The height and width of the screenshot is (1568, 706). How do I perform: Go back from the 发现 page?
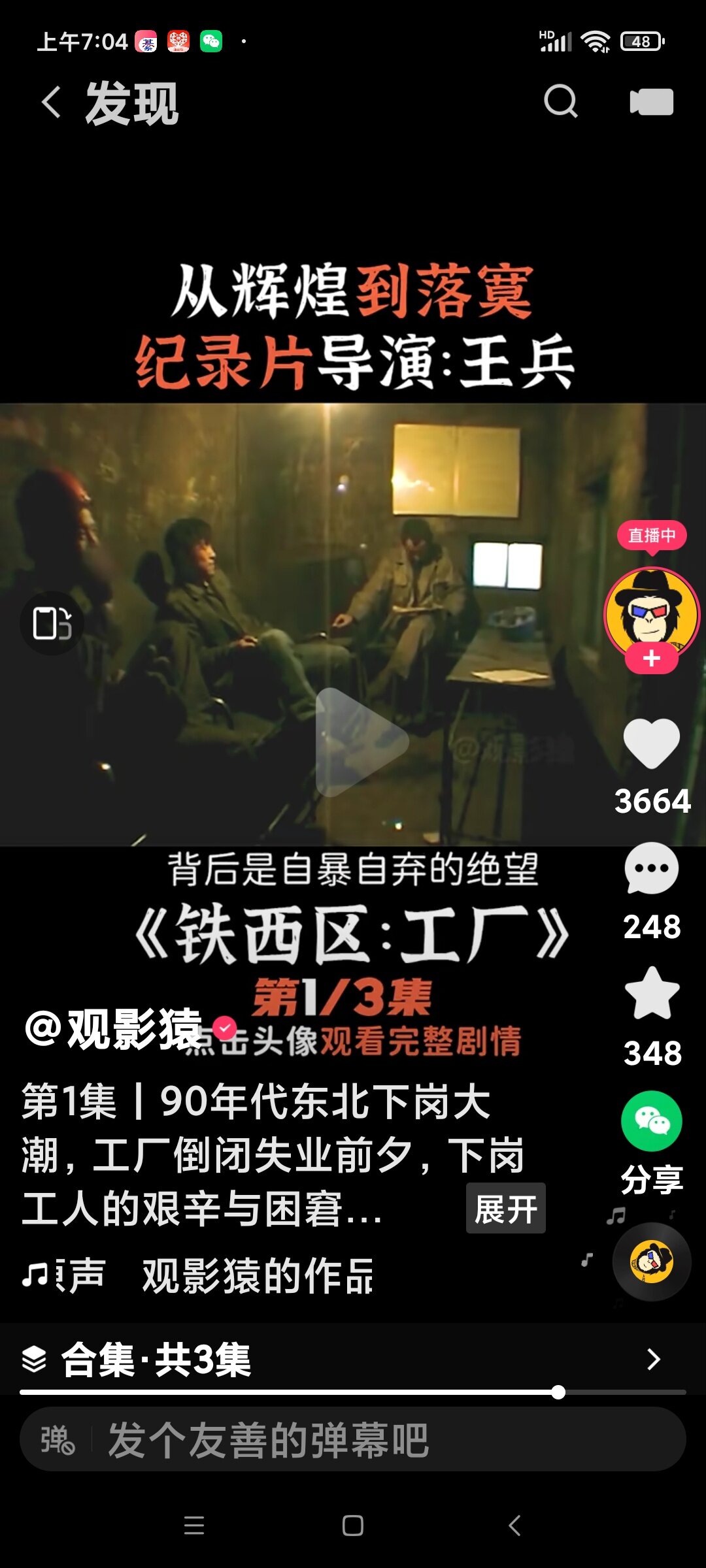click(51, 103)
